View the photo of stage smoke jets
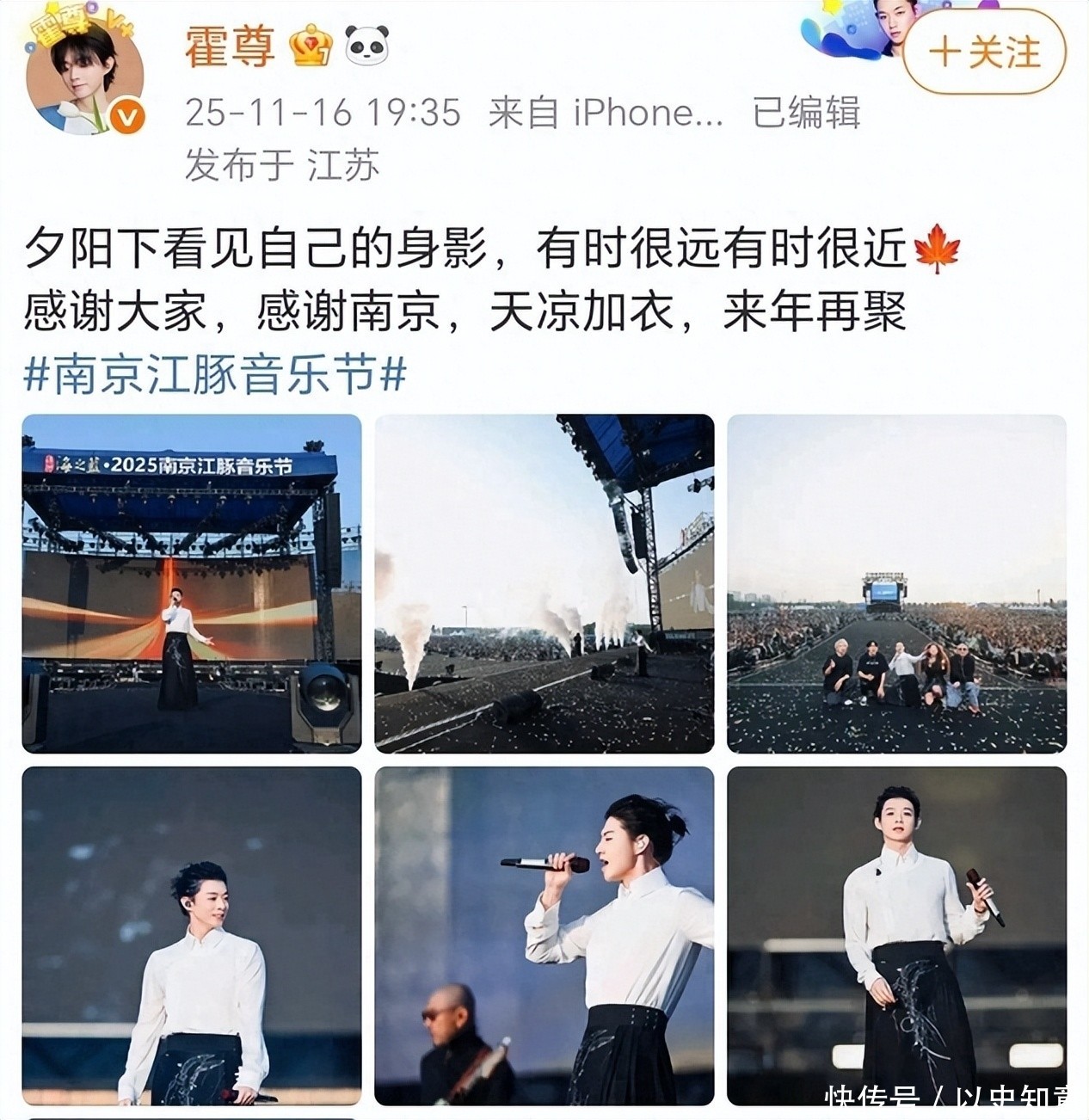This screenshot has width=1089, height=1120. pos(544,583)
